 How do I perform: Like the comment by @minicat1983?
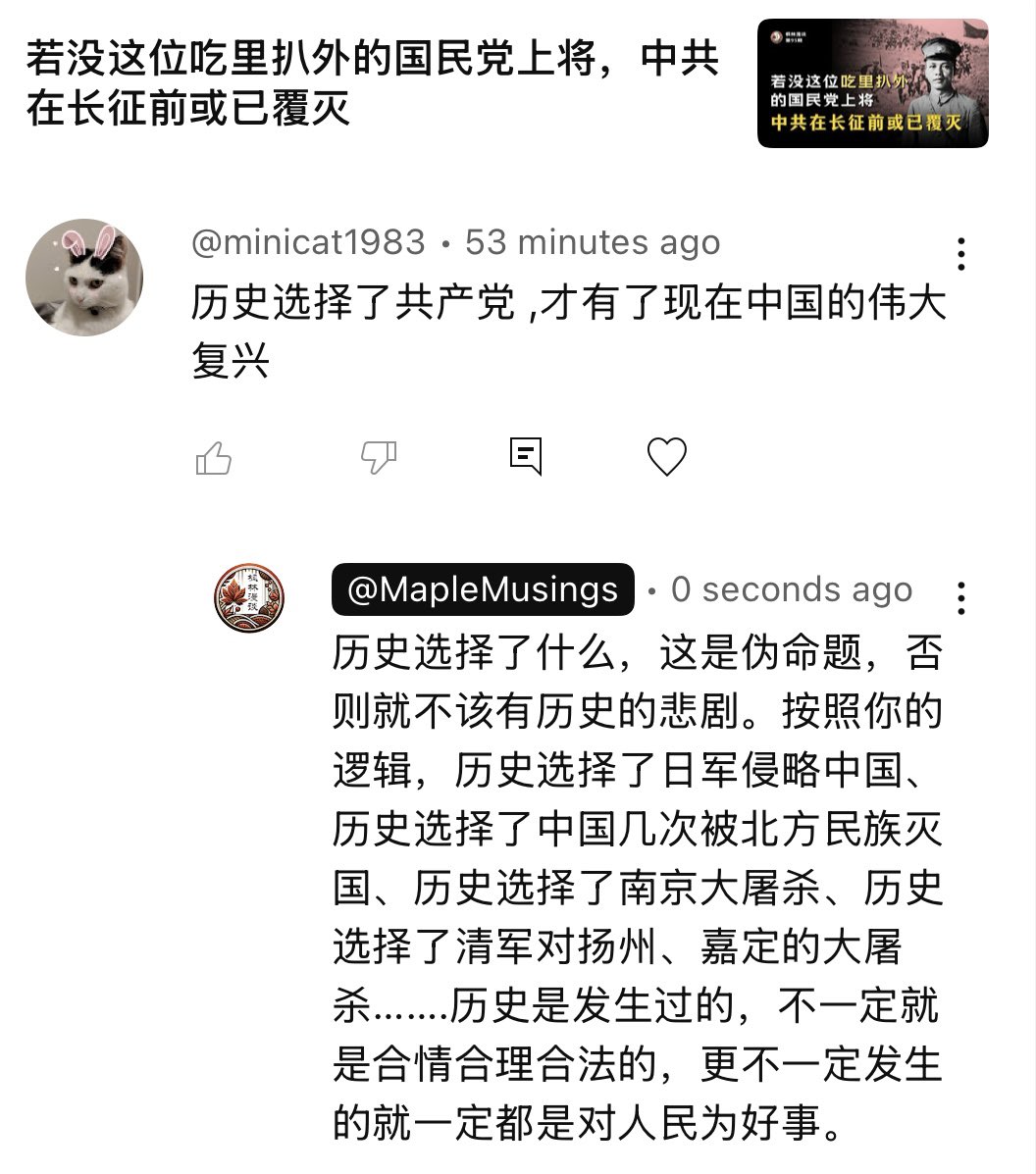(214, 457)
